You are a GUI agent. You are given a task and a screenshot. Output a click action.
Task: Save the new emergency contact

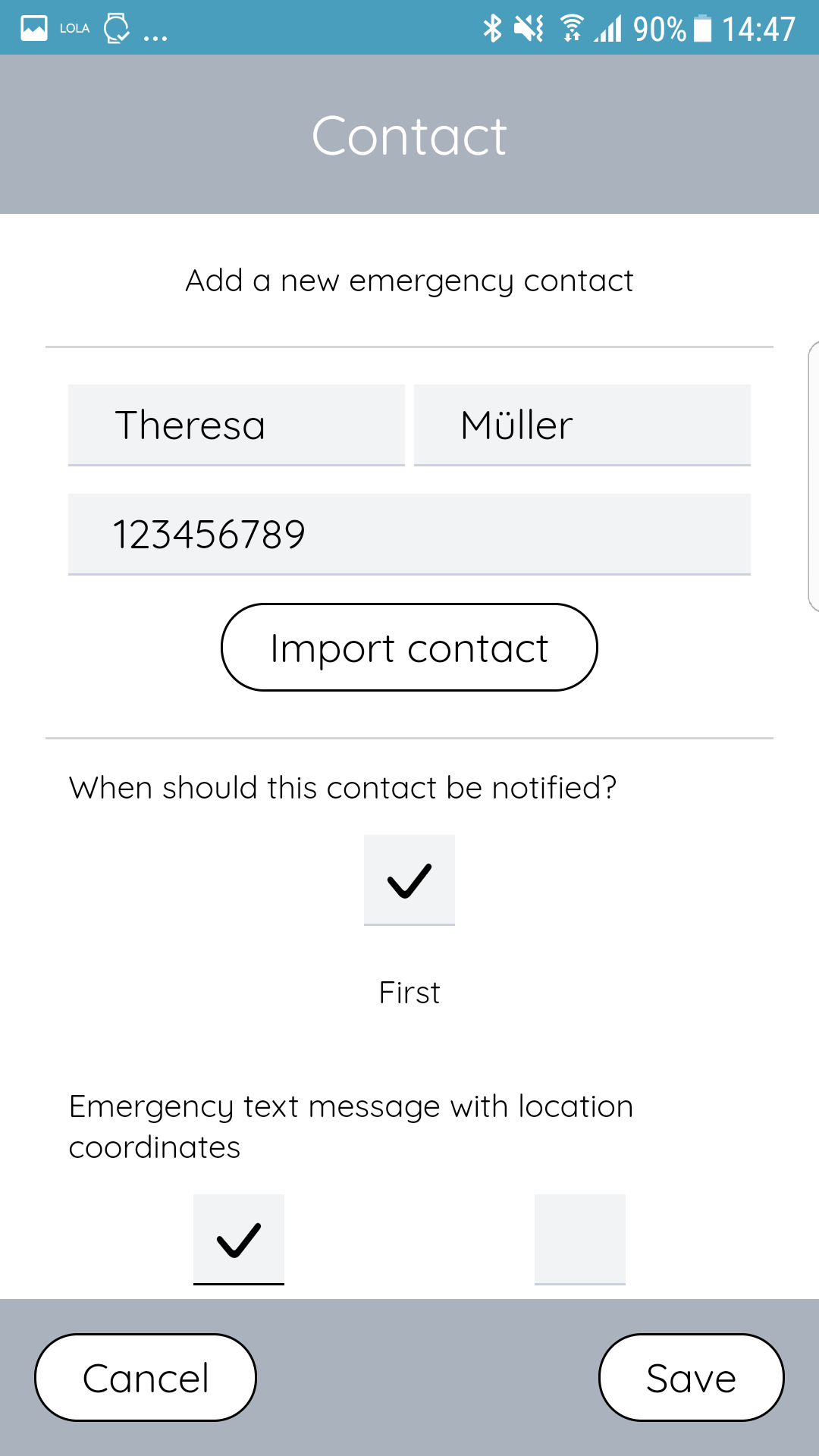(x=692, y=1378)
